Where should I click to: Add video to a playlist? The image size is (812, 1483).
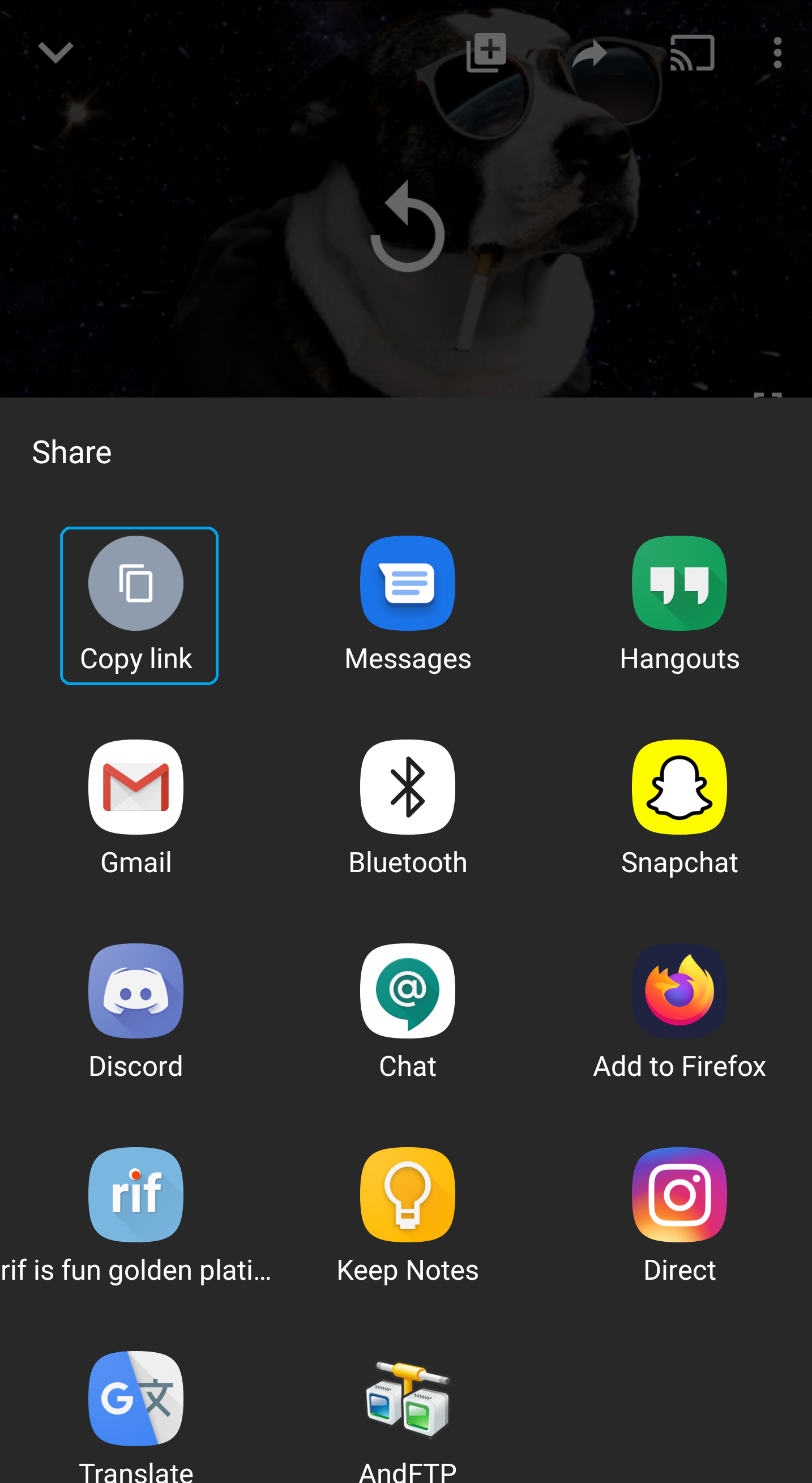pos(486,53)
